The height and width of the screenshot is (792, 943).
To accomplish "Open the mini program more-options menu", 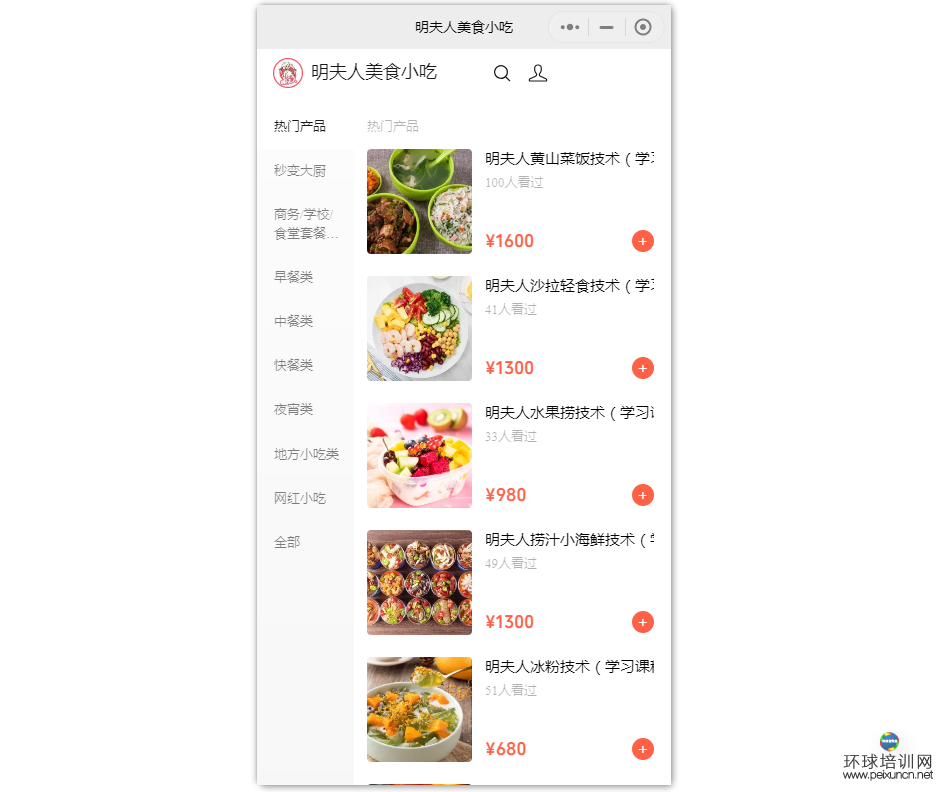I will point(570,27).
